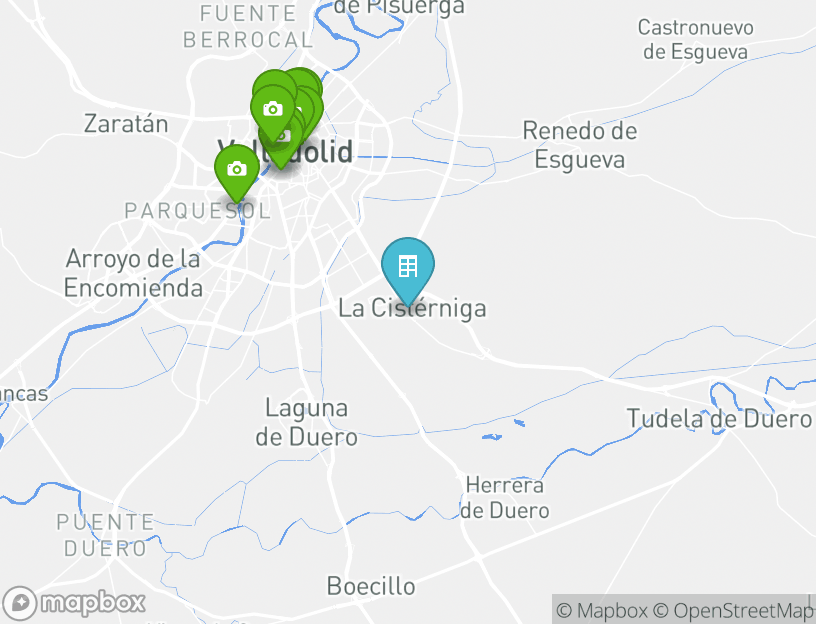
Task: Select the green camera pin near Parquesol
Action: click(237, 170)
